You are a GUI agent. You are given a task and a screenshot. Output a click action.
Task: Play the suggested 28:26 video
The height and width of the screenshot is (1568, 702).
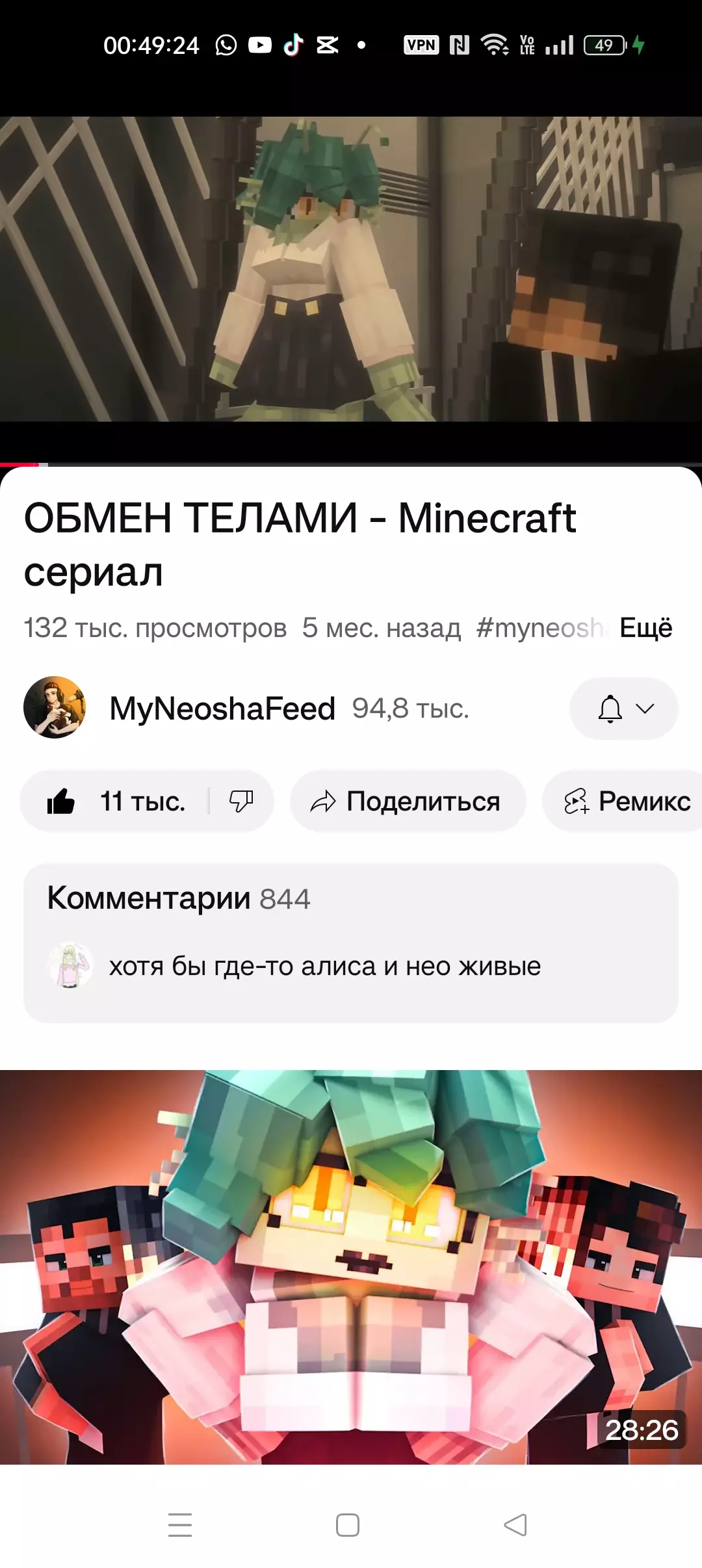[351, 1266]
